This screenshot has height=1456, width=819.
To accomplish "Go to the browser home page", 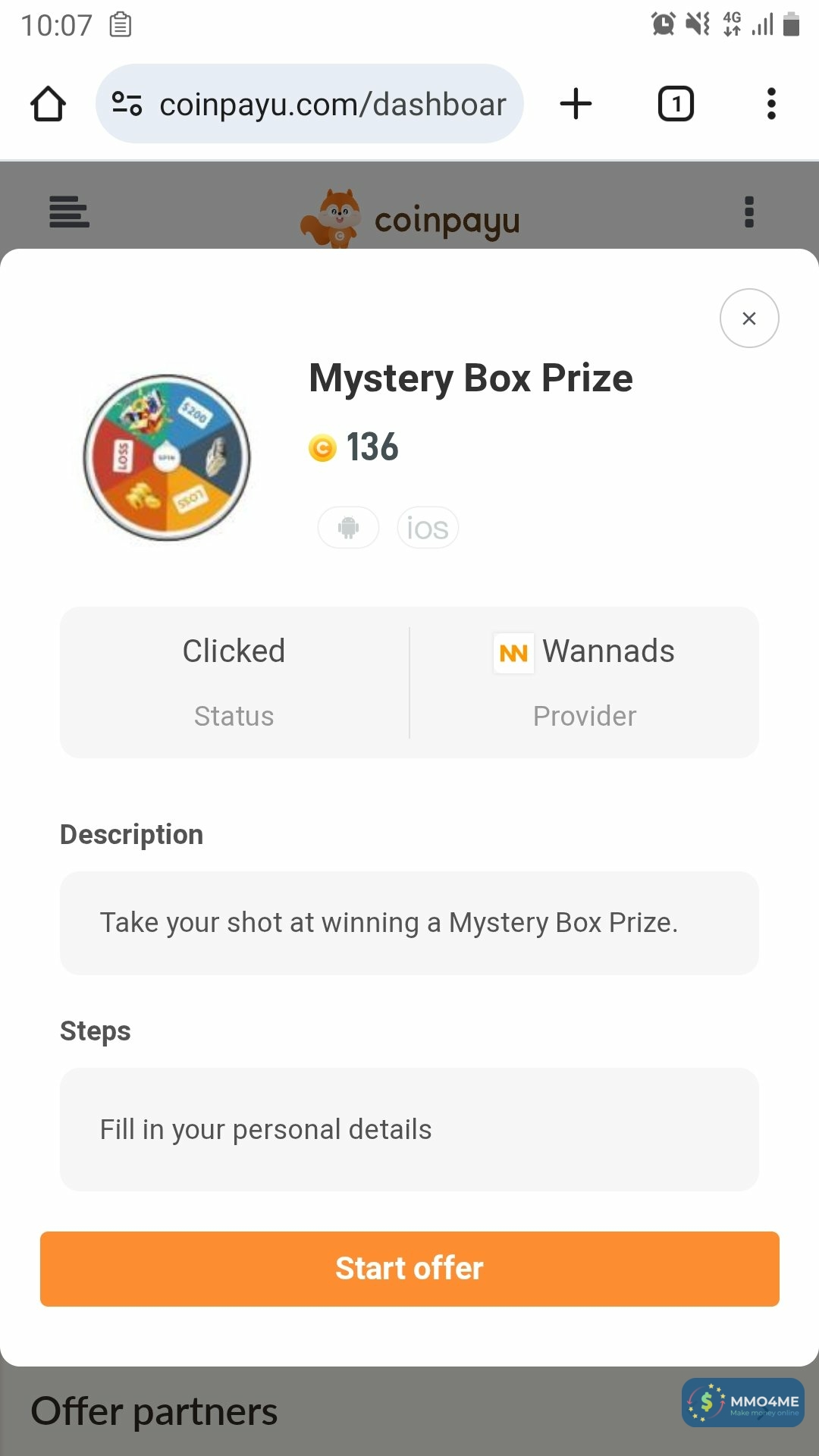I will coord(48,104).
